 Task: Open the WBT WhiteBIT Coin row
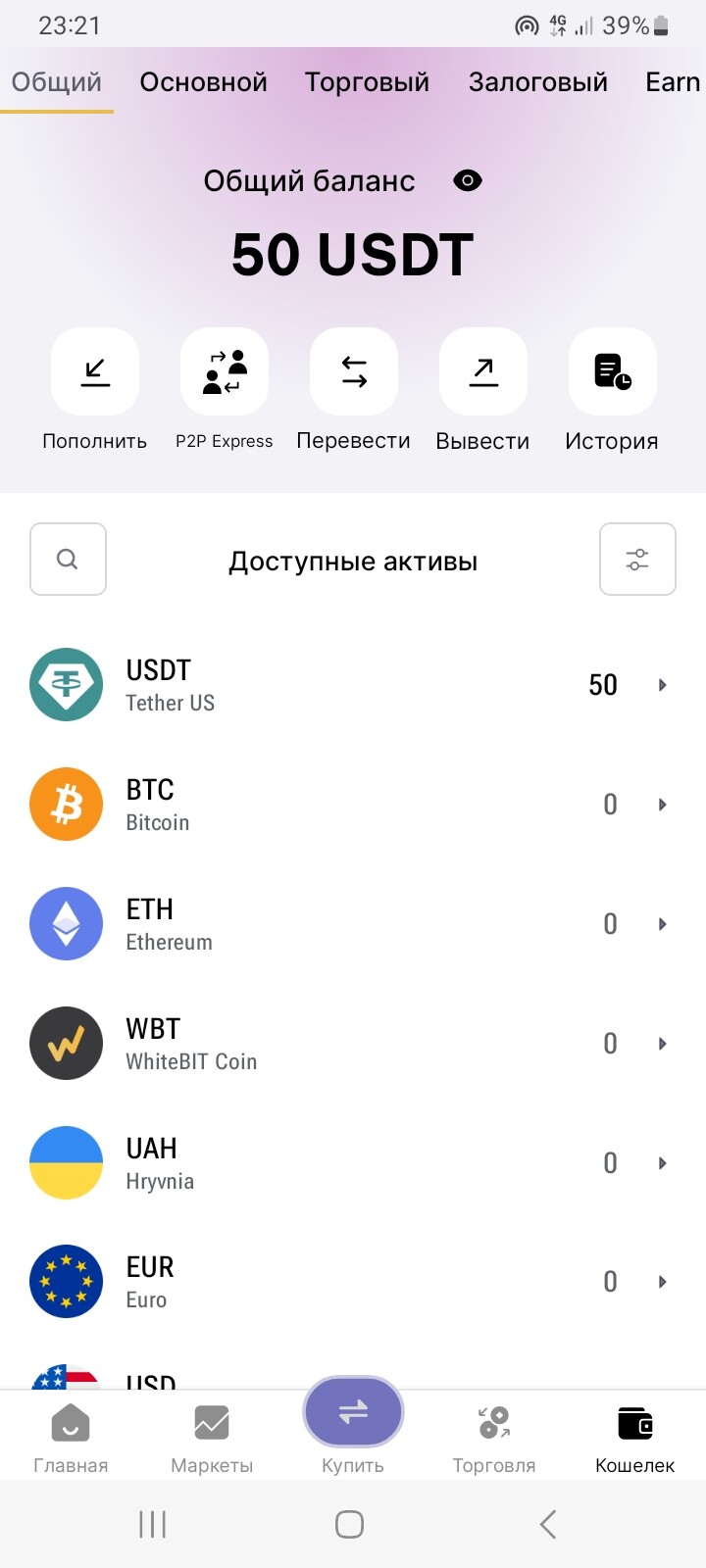[x=353, y=1044]
